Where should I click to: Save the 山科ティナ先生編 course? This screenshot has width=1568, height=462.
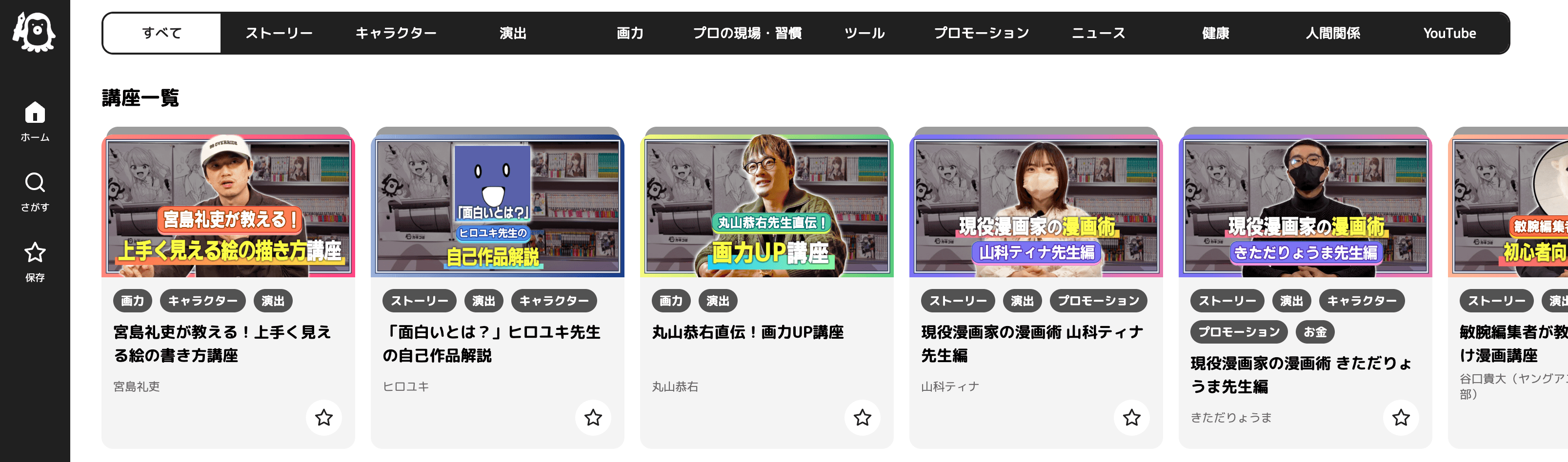1131,417
